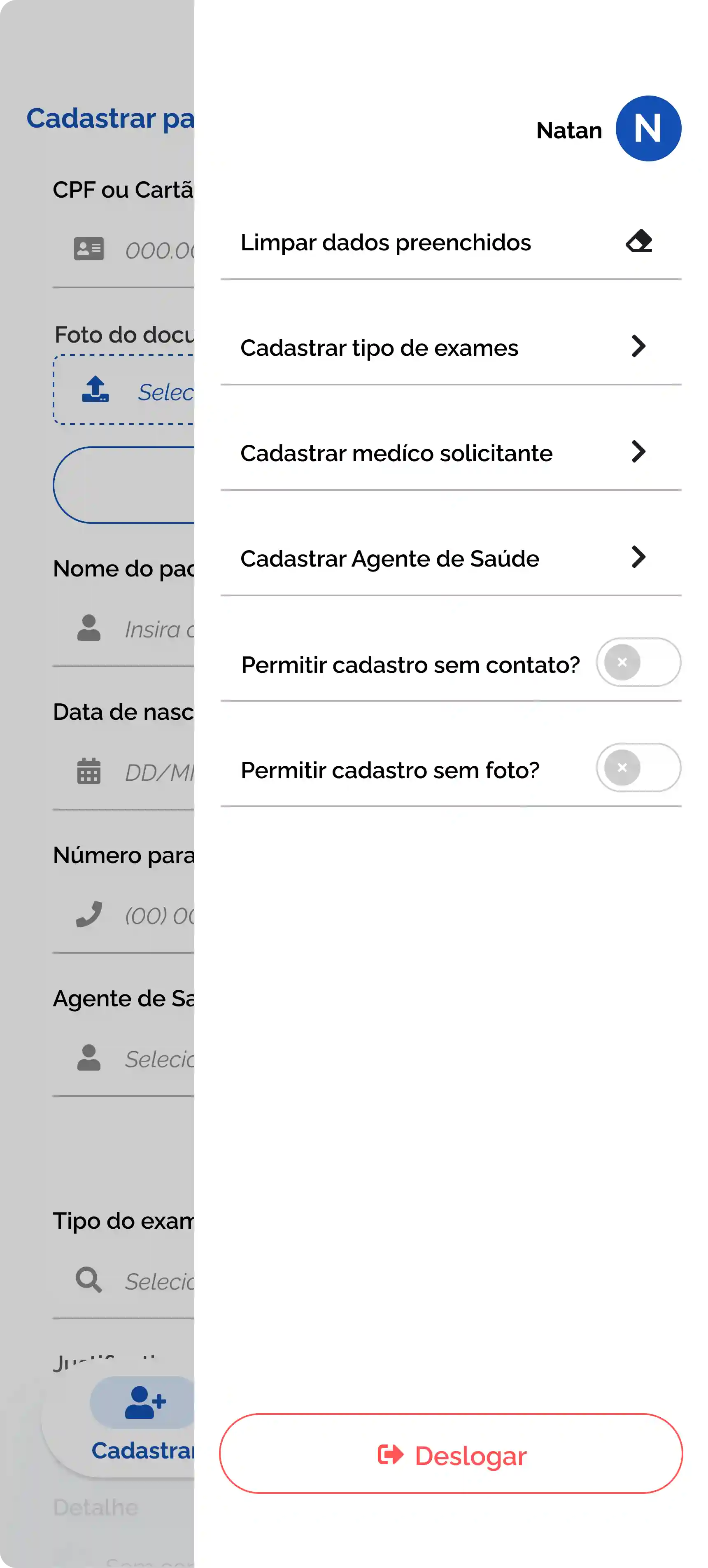This screenshot has width=708, height=1568.
Task: Select 'Limpar dados preenchidos' menu item
Action: [x=386, y=242]
